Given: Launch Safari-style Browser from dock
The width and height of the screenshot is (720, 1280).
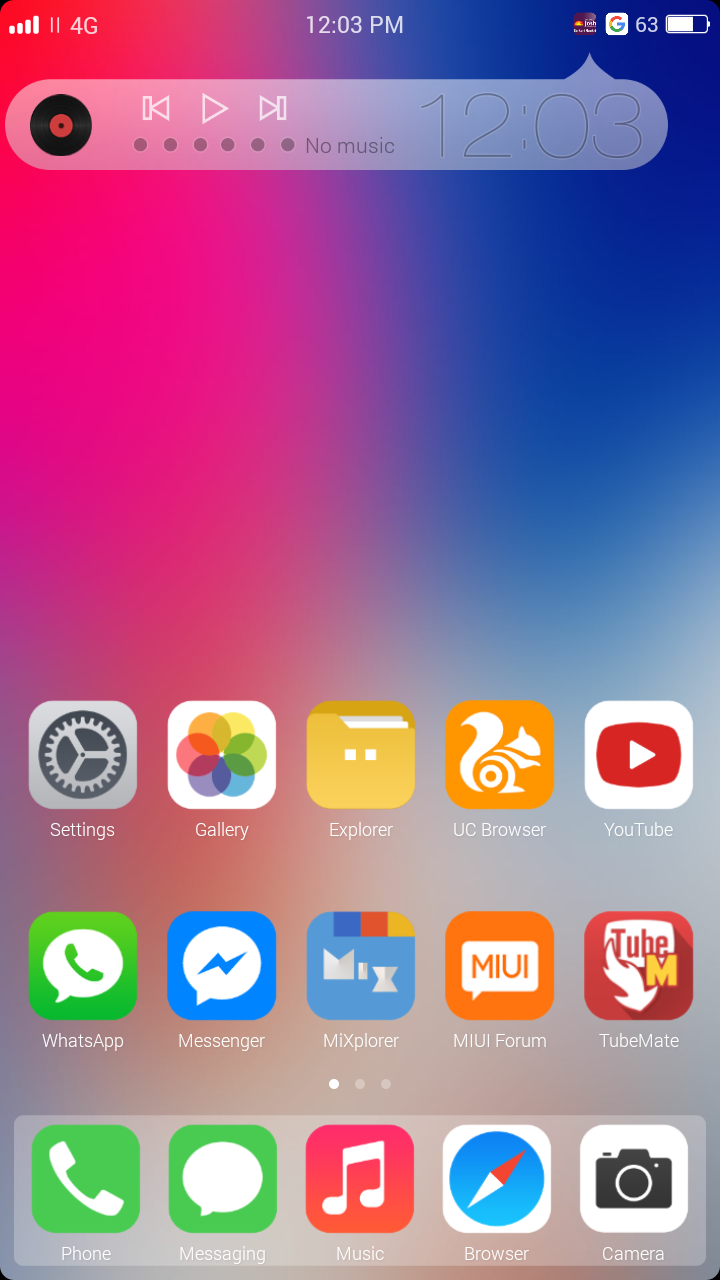Looking at the screenshot, I should (x=496, y=1179).
